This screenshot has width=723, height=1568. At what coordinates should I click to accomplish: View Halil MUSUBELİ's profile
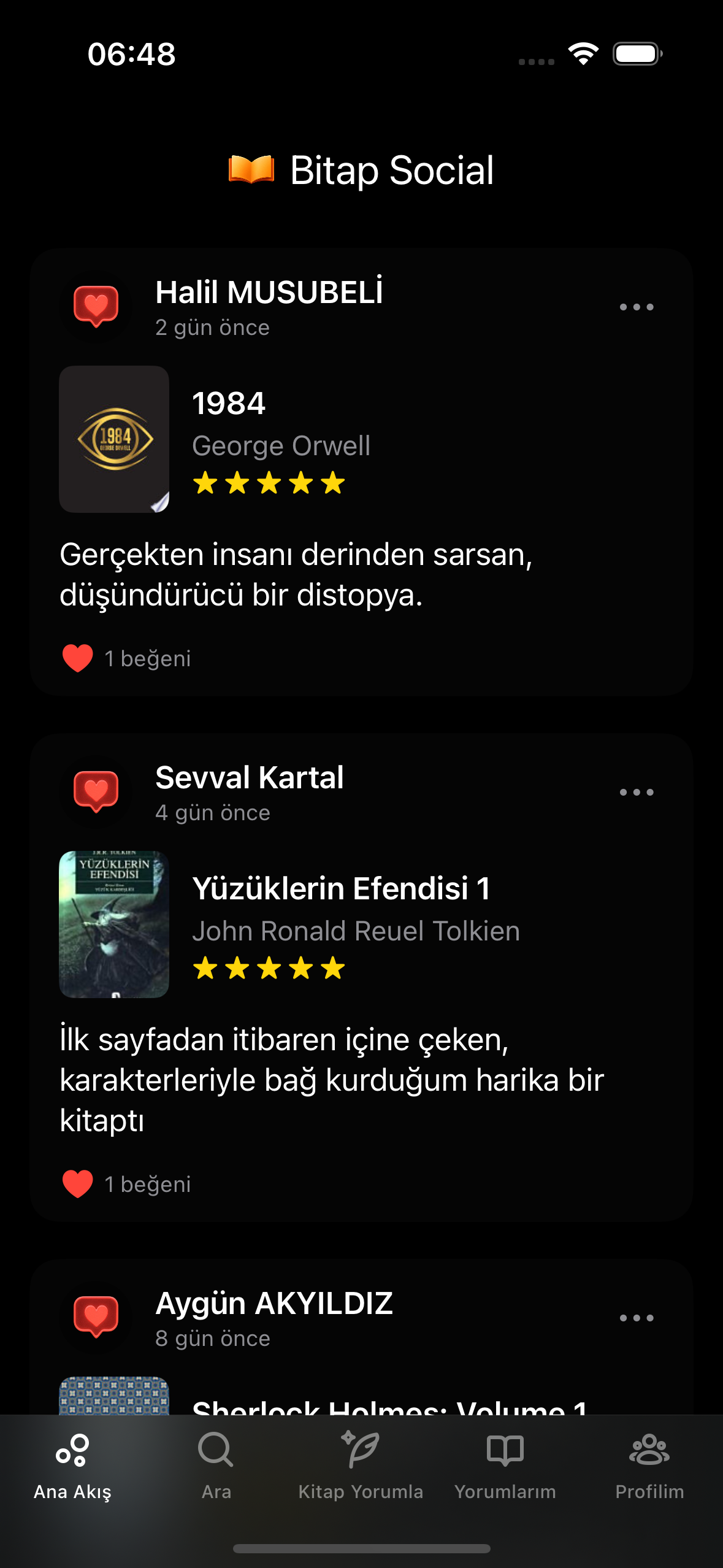[x=269, y=293]
